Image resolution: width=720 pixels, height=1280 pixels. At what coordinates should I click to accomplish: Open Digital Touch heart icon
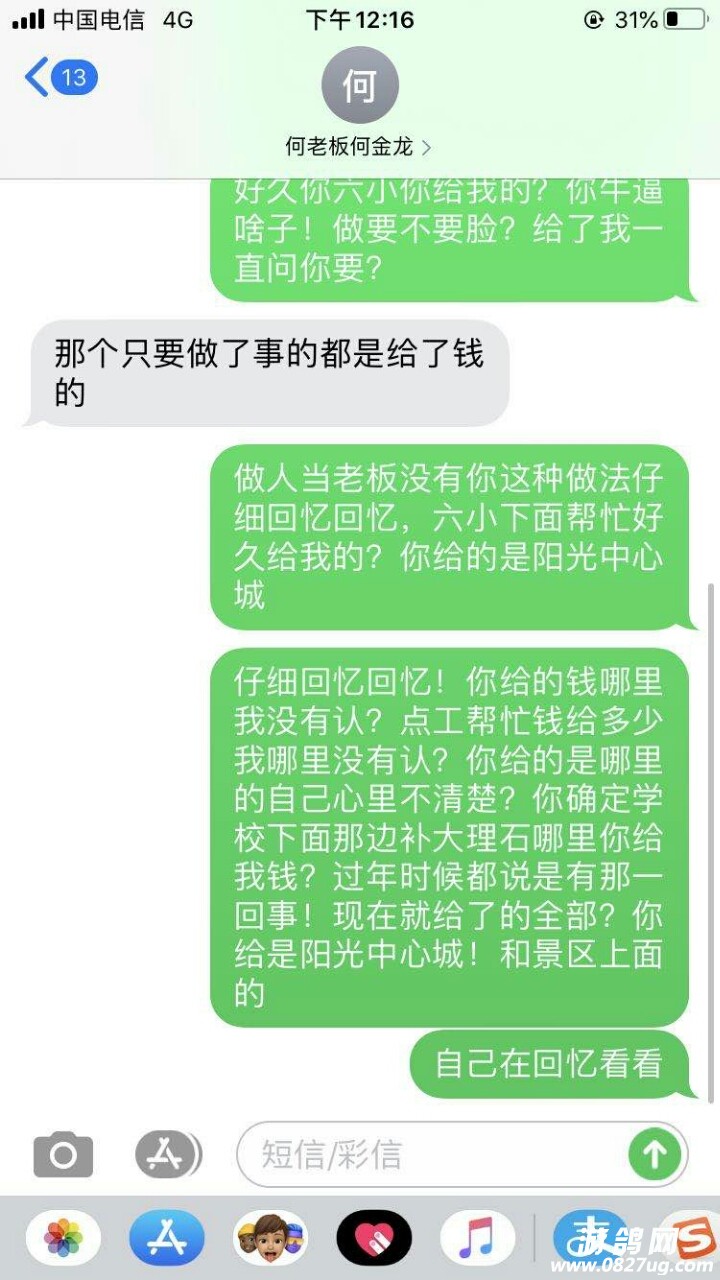point(374,1238)
